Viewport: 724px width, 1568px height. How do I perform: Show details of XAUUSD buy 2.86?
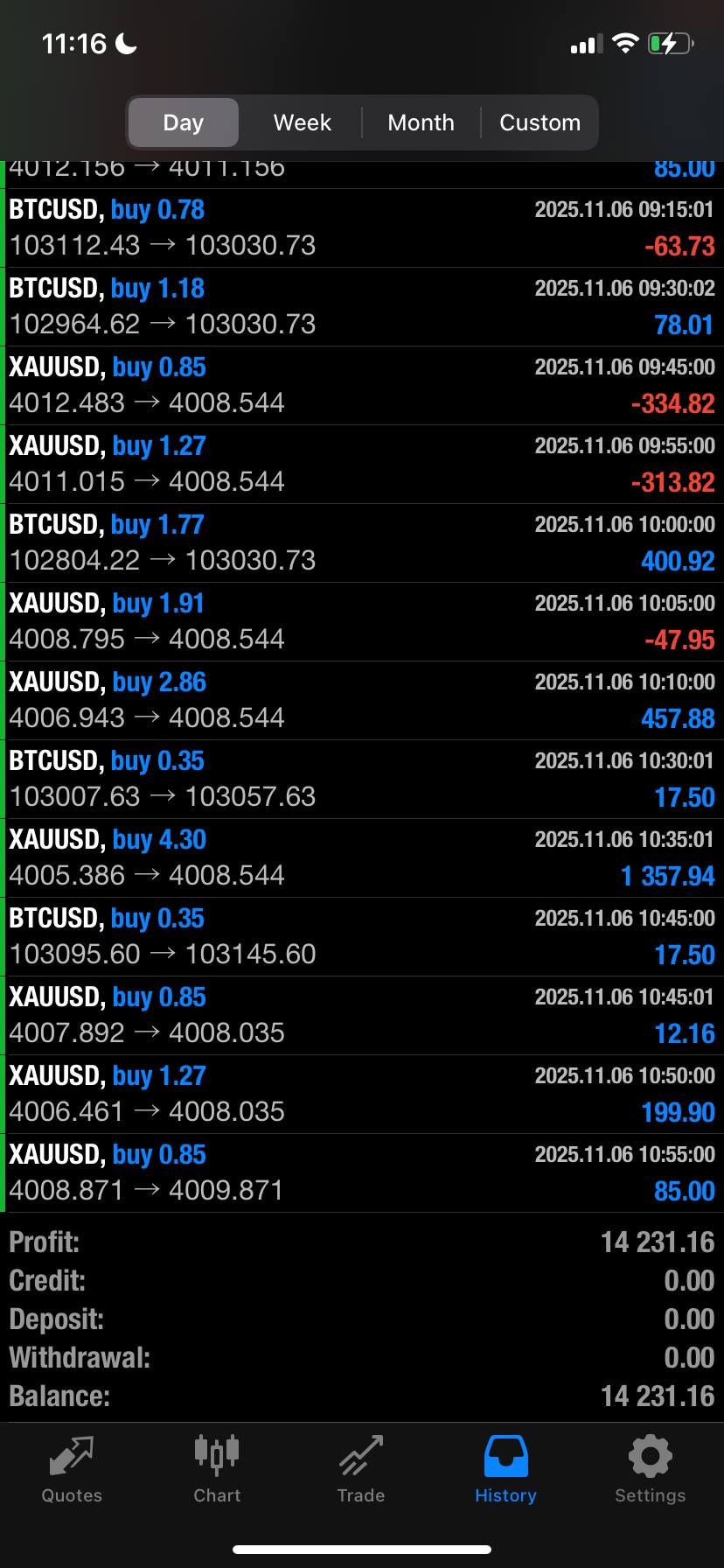click(x=362, y=700)
